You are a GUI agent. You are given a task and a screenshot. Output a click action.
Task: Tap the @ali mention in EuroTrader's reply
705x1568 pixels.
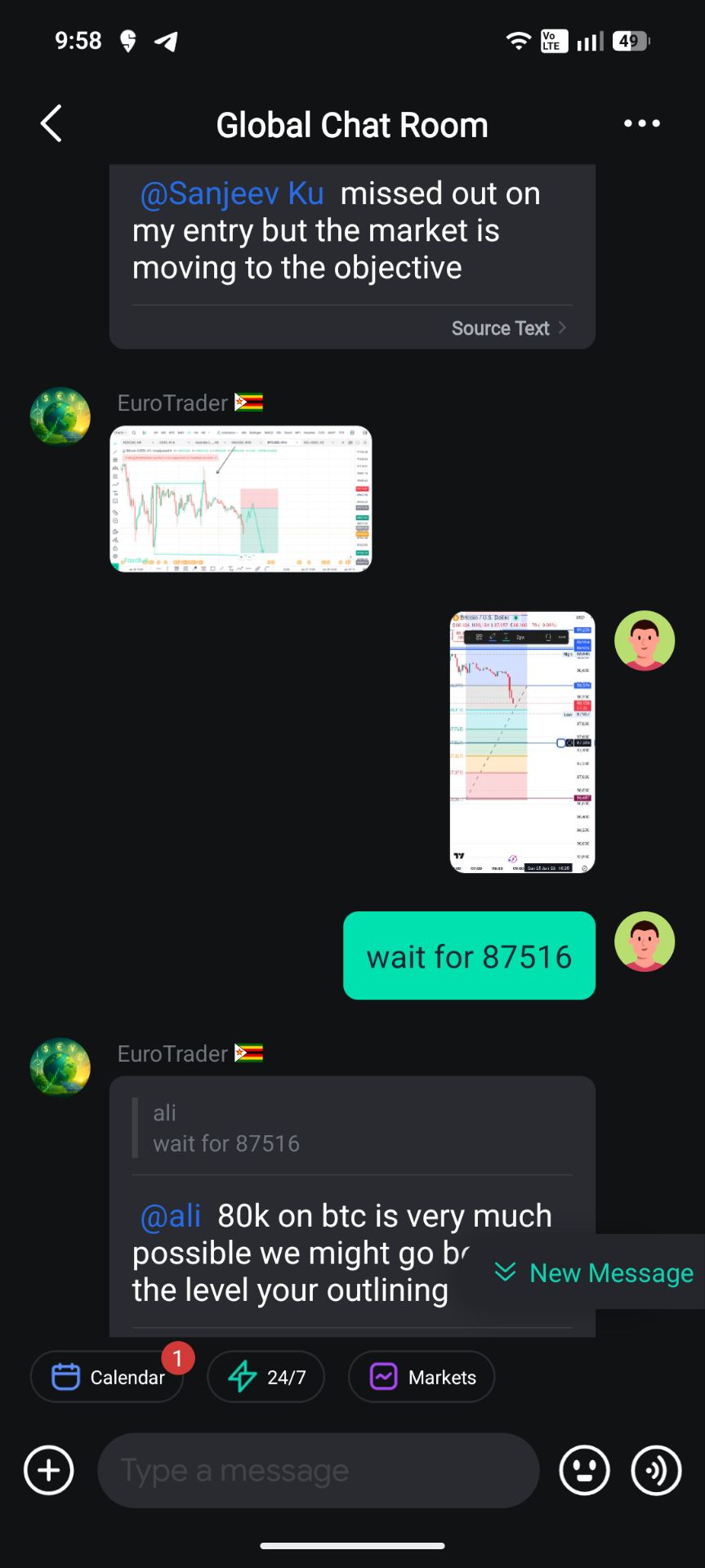click(171, 1216)
